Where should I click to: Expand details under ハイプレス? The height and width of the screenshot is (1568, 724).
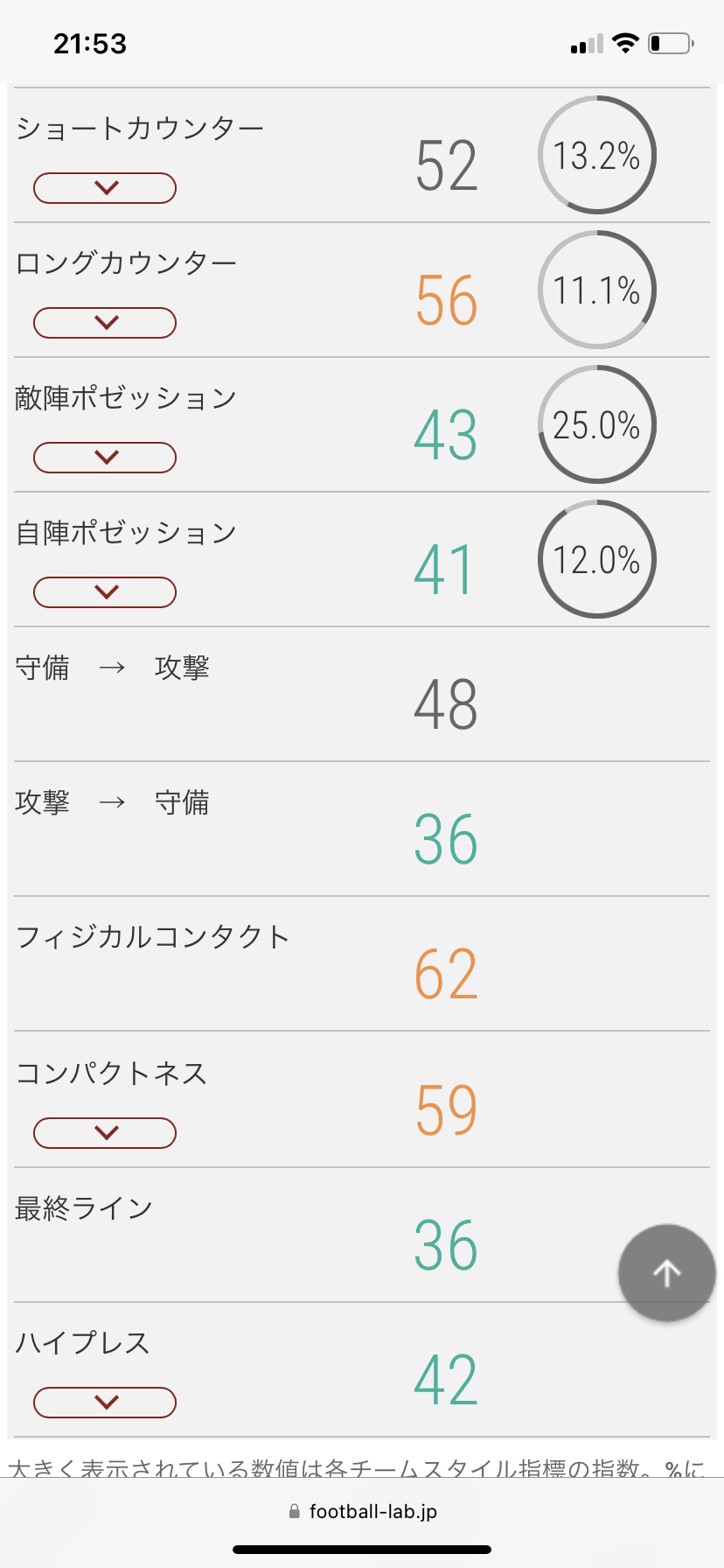coord(105,1403)
